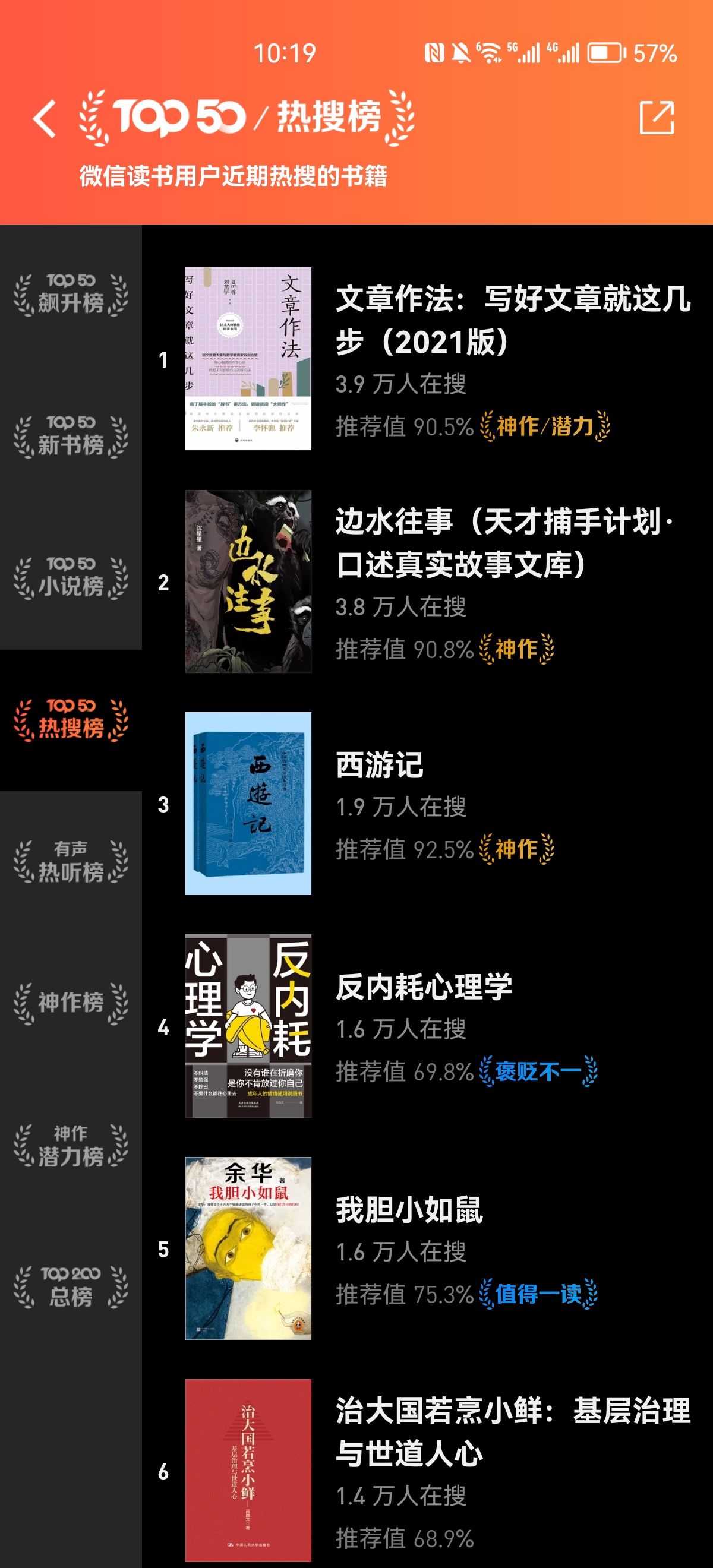Open the book 文章作法：写好文章就这几步
Viewport: 713px width, 1568px height.
coord(427,359)
